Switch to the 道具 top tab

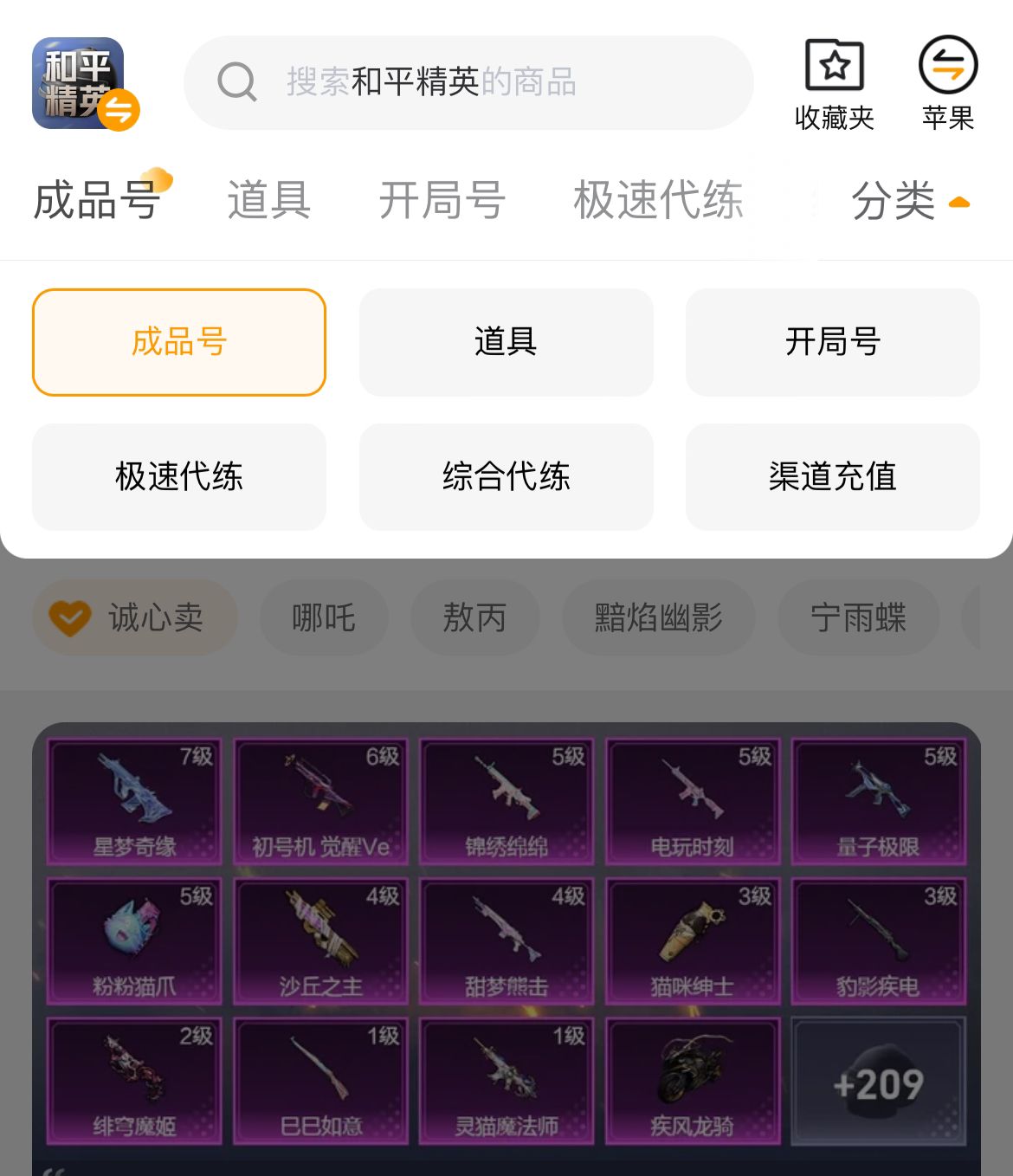268,201
